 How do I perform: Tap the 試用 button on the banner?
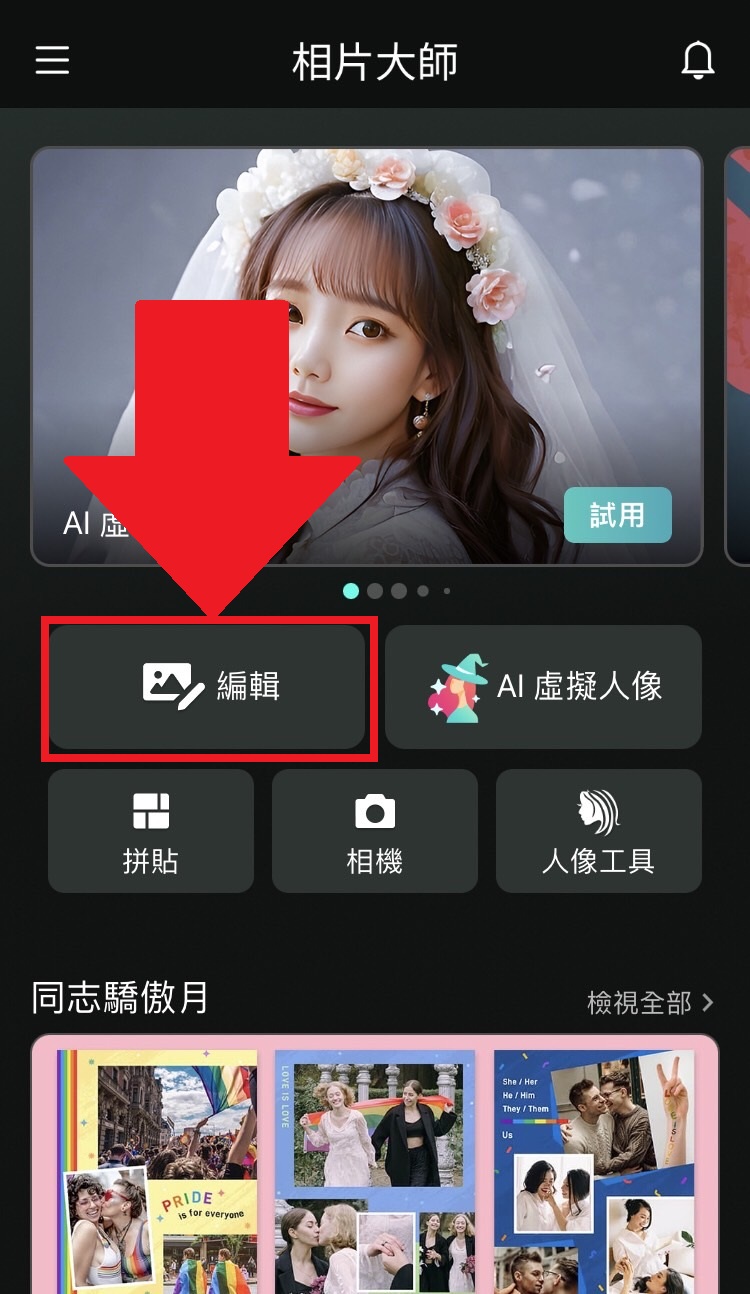617,515
